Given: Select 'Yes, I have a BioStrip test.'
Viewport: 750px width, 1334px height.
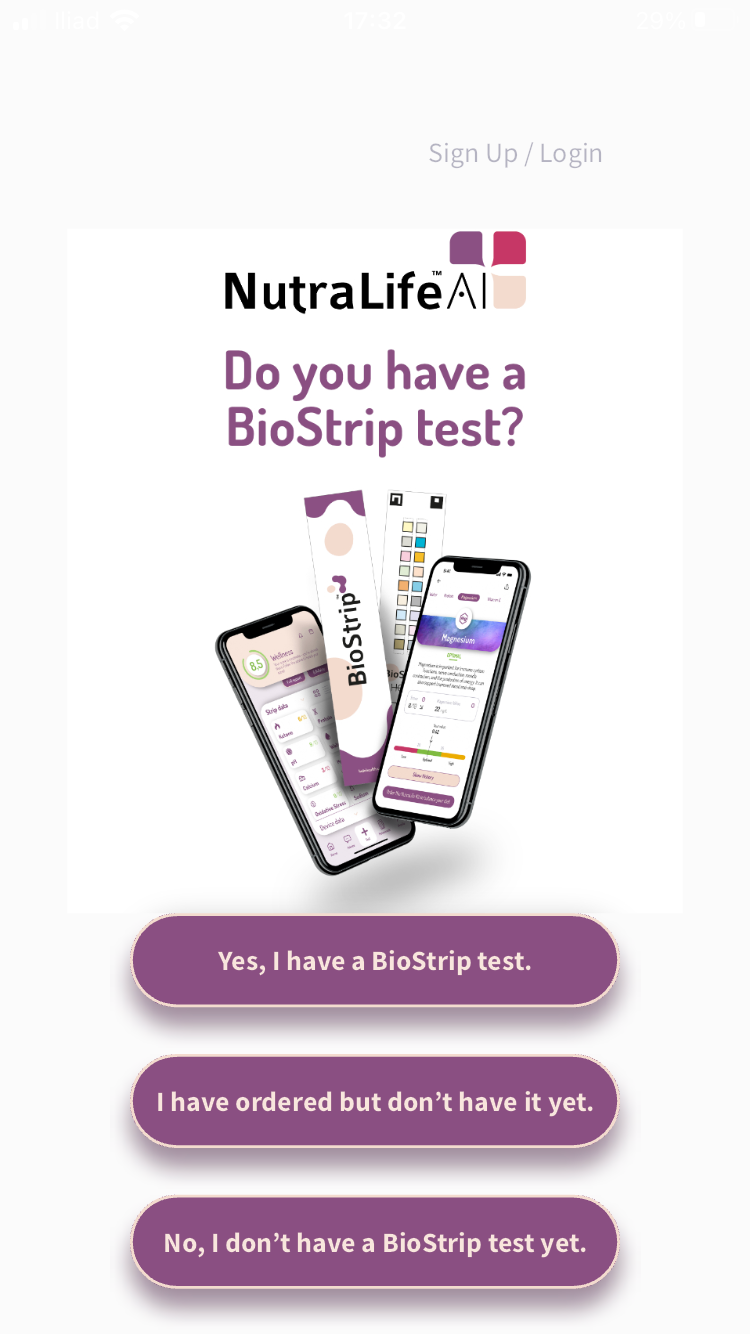Looking at the screenshot, I should coord(375,961).
